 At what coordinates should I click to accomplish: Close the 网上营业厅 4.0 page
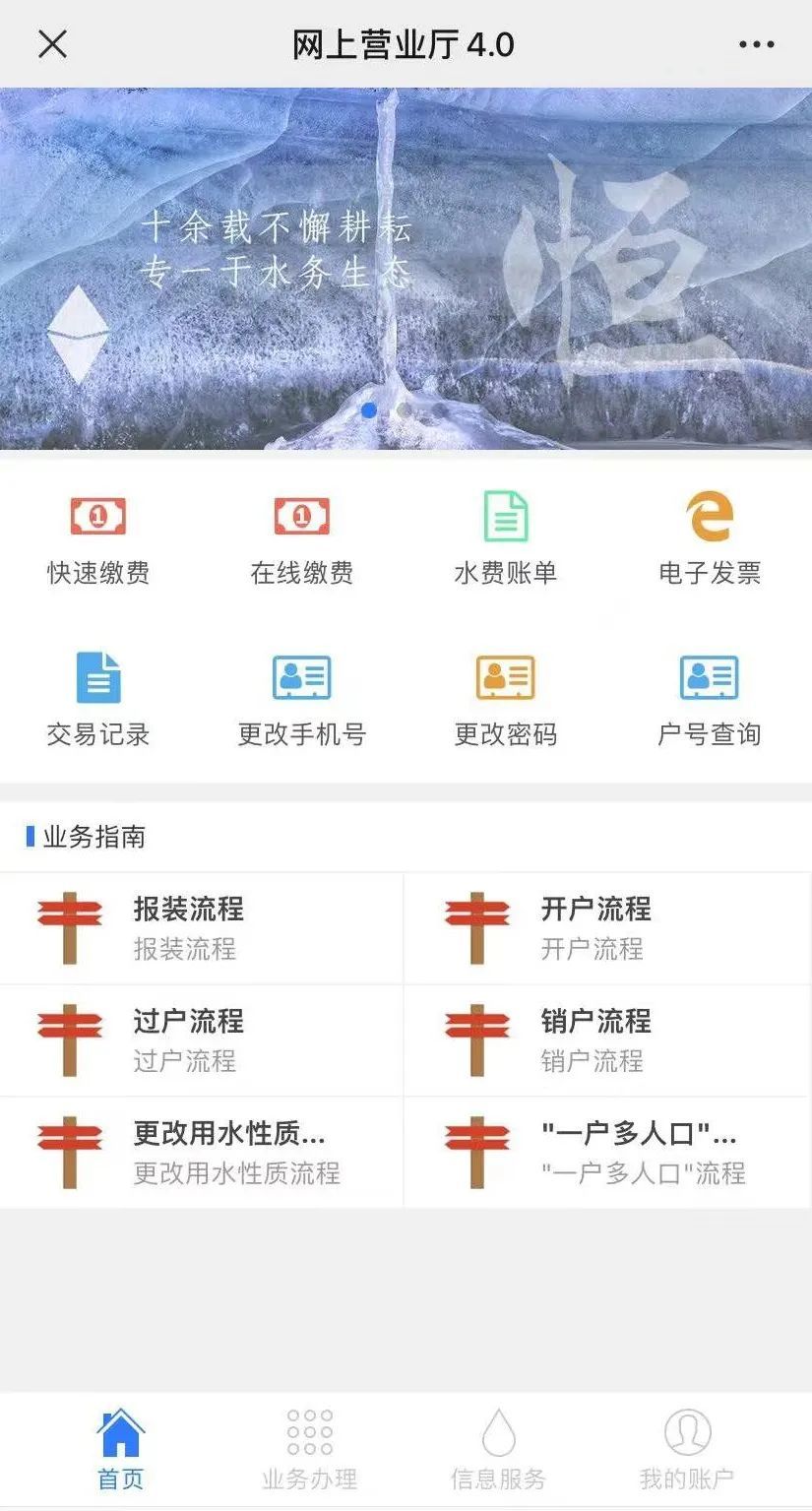point(52,44)
